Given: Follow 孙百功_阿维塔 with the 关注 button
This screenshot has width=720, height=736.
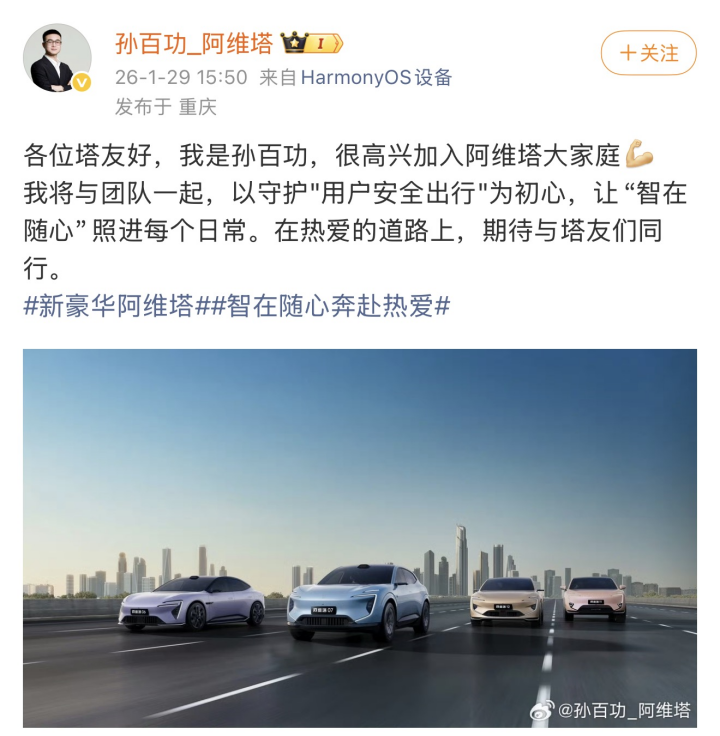Looking at the screenshot, I should pyautogui.click(x=647, y=53).
